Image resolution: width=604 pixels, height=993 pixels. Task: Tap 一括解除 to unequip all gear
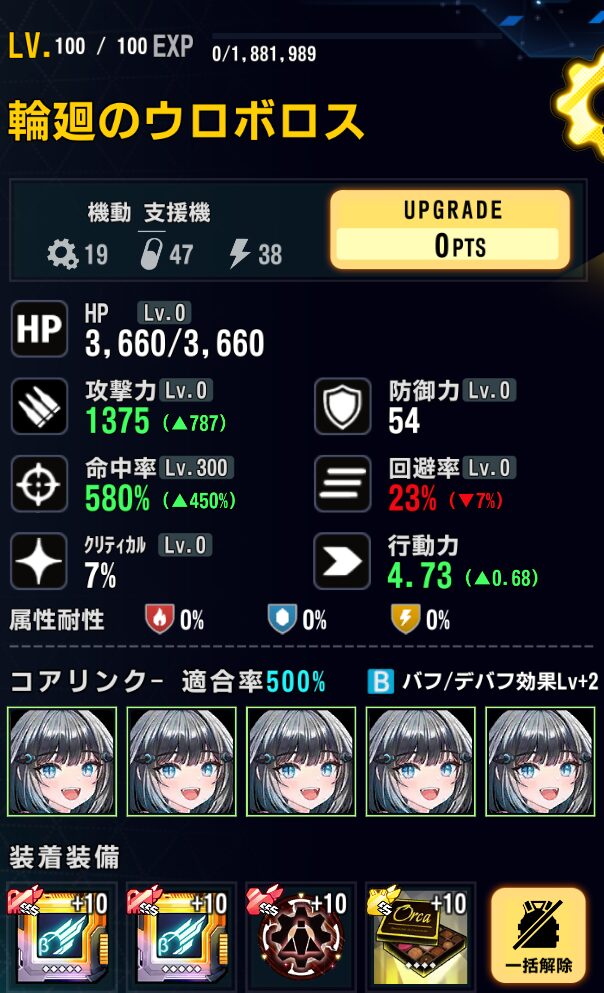[x=538, y=937]
